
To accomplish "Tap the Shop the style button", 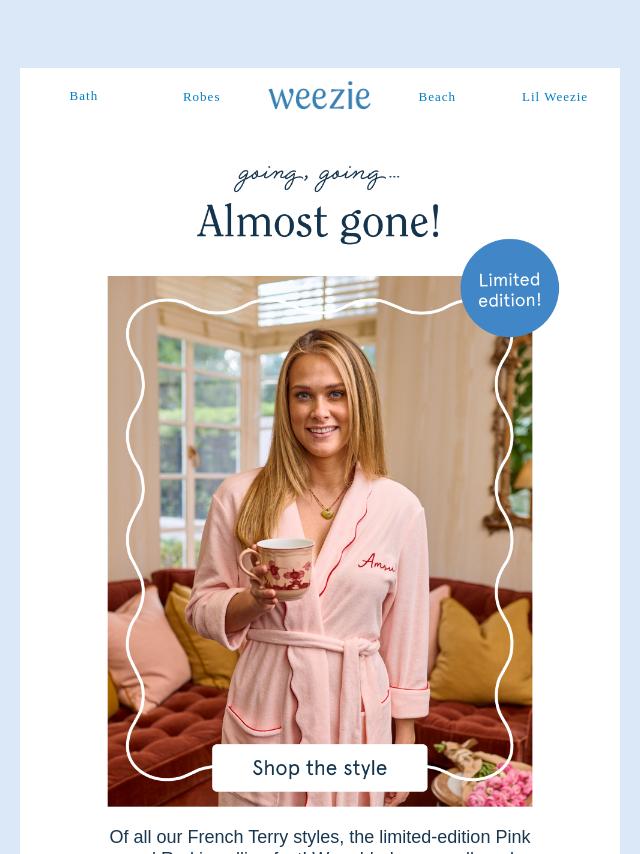I will coord(319,768).
